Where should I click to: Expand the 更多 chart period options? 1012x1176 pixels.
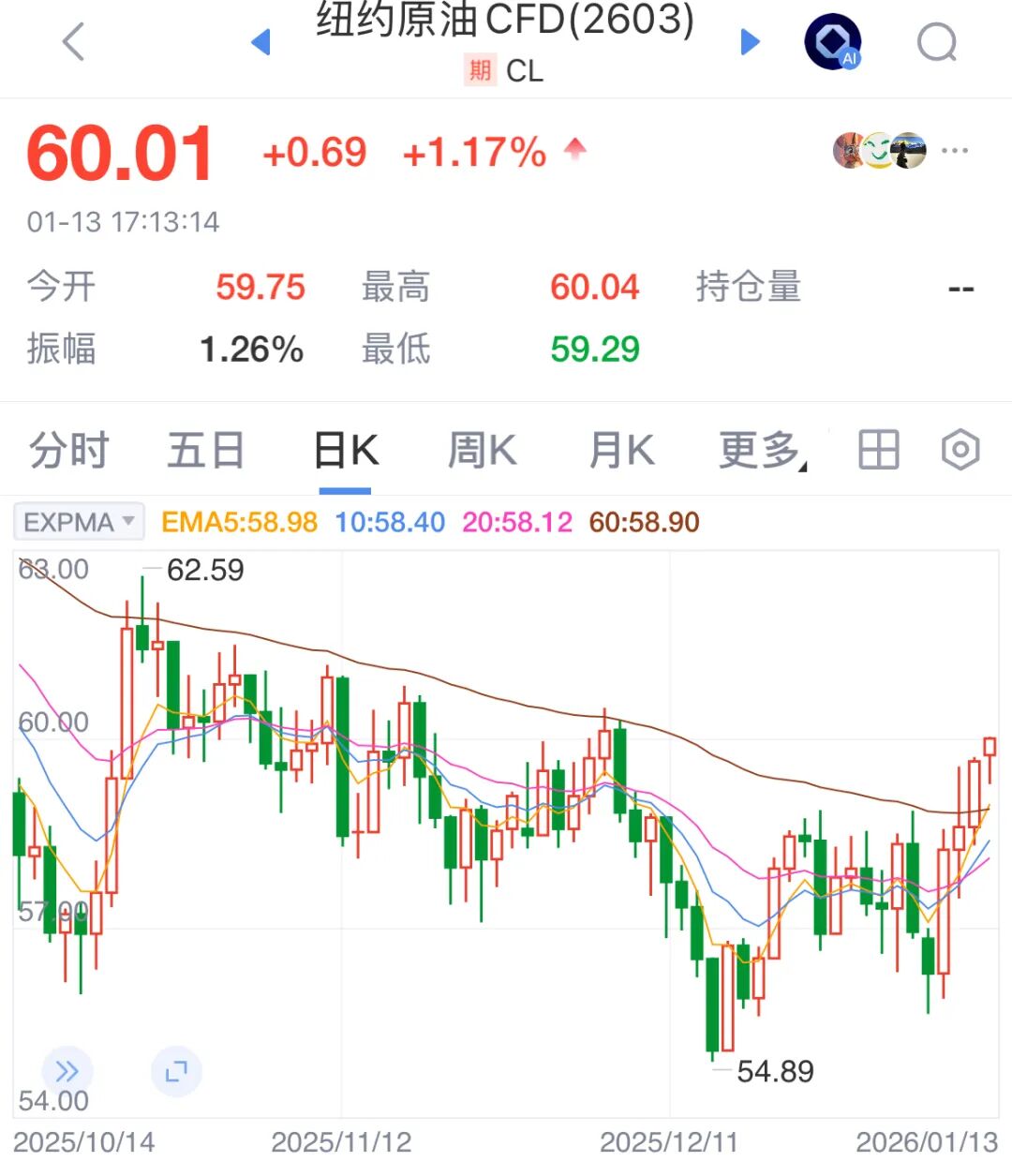coord(761,451)
